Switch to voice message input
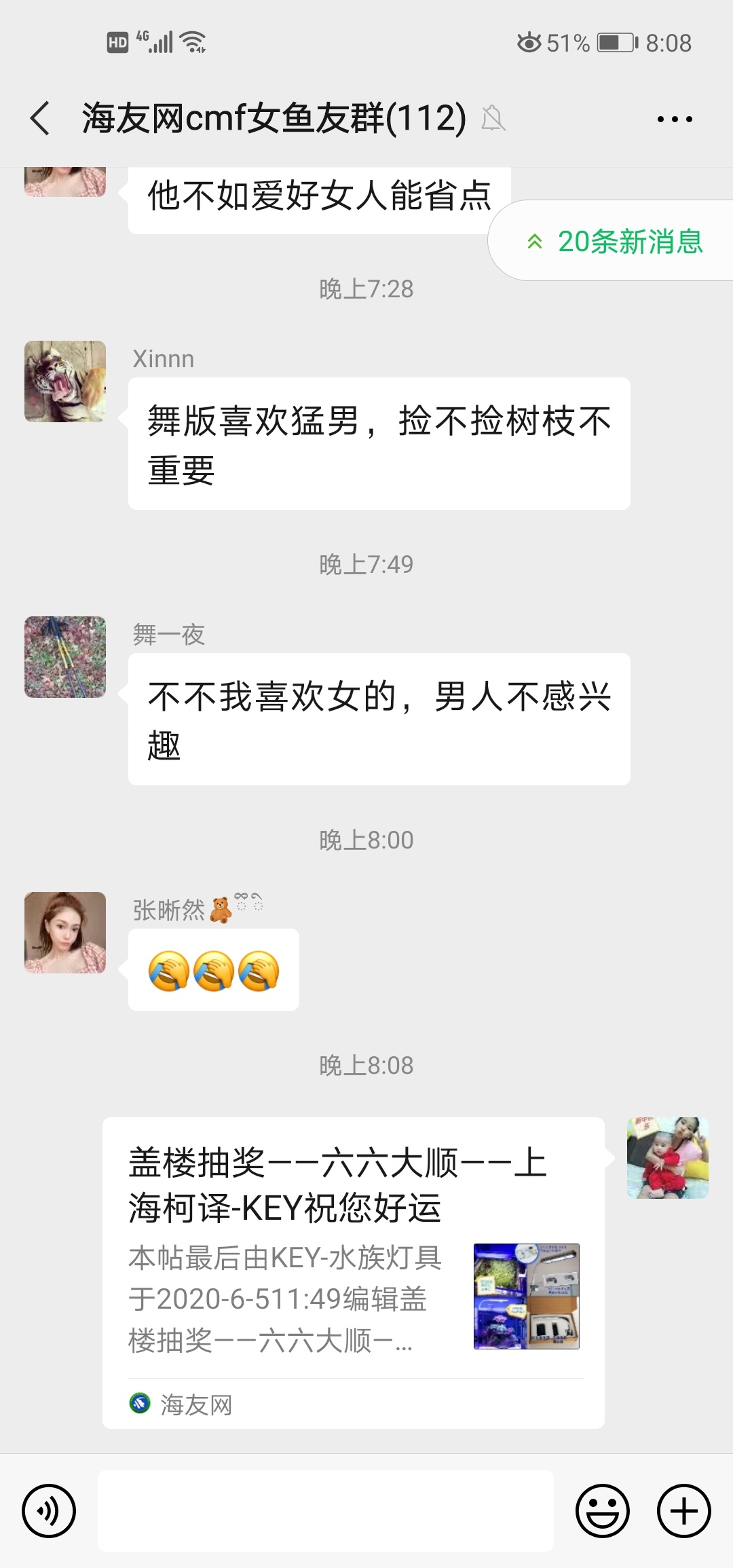The width and height of the screenshot is (733, 1568). pyautogui.click(x=49, y=1511)
